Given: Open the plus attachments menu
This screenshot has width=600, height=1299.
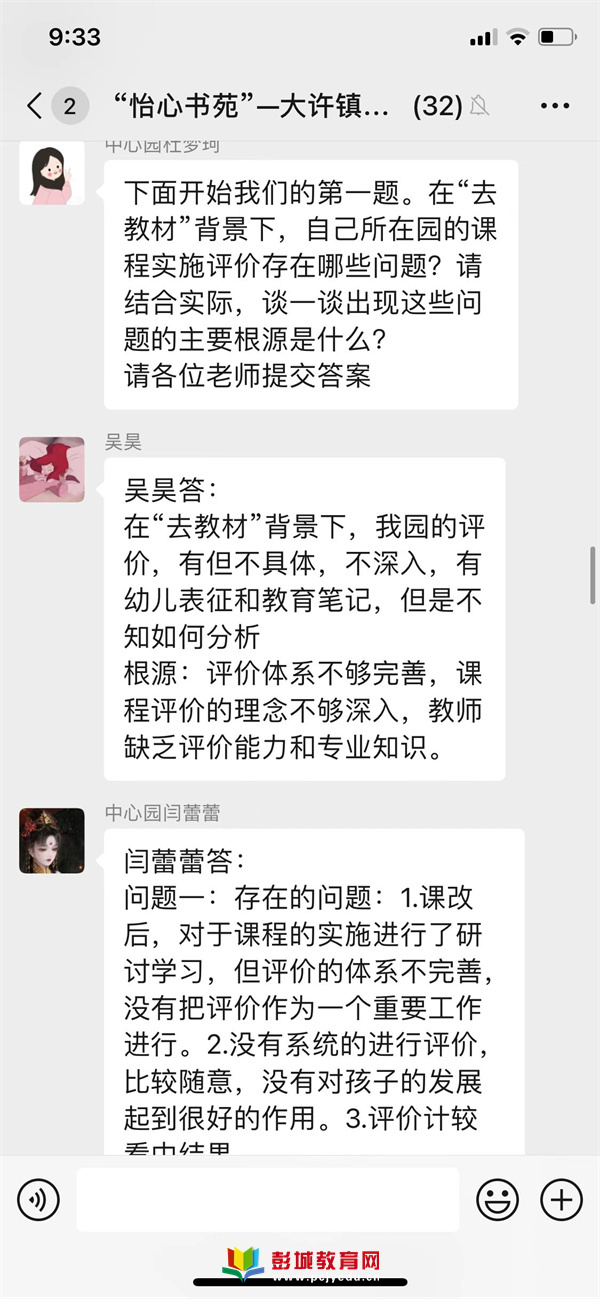Looking at the screenshot, I should tap(561, 1199).
